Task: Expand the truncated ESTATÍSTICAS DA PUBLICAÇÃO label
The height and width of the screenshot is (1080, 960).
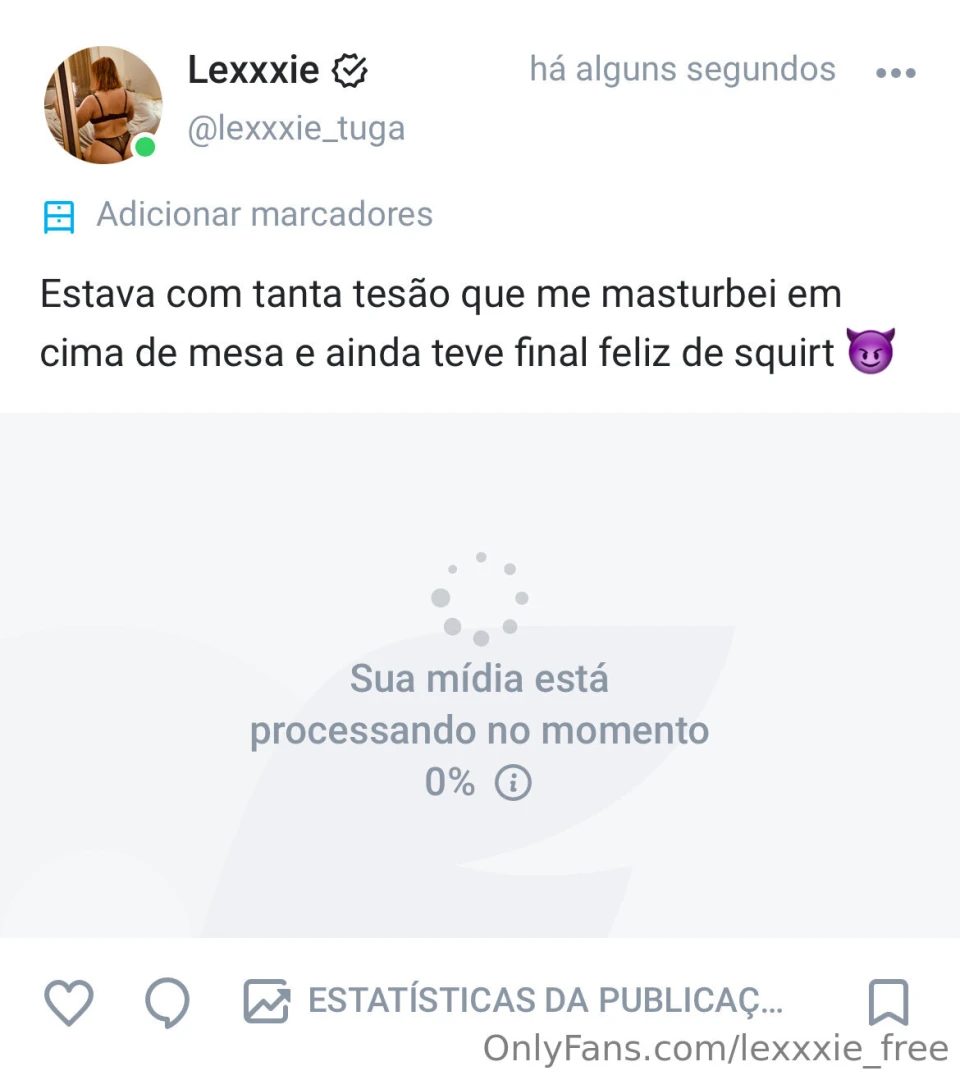Action: click(545, 1001)
